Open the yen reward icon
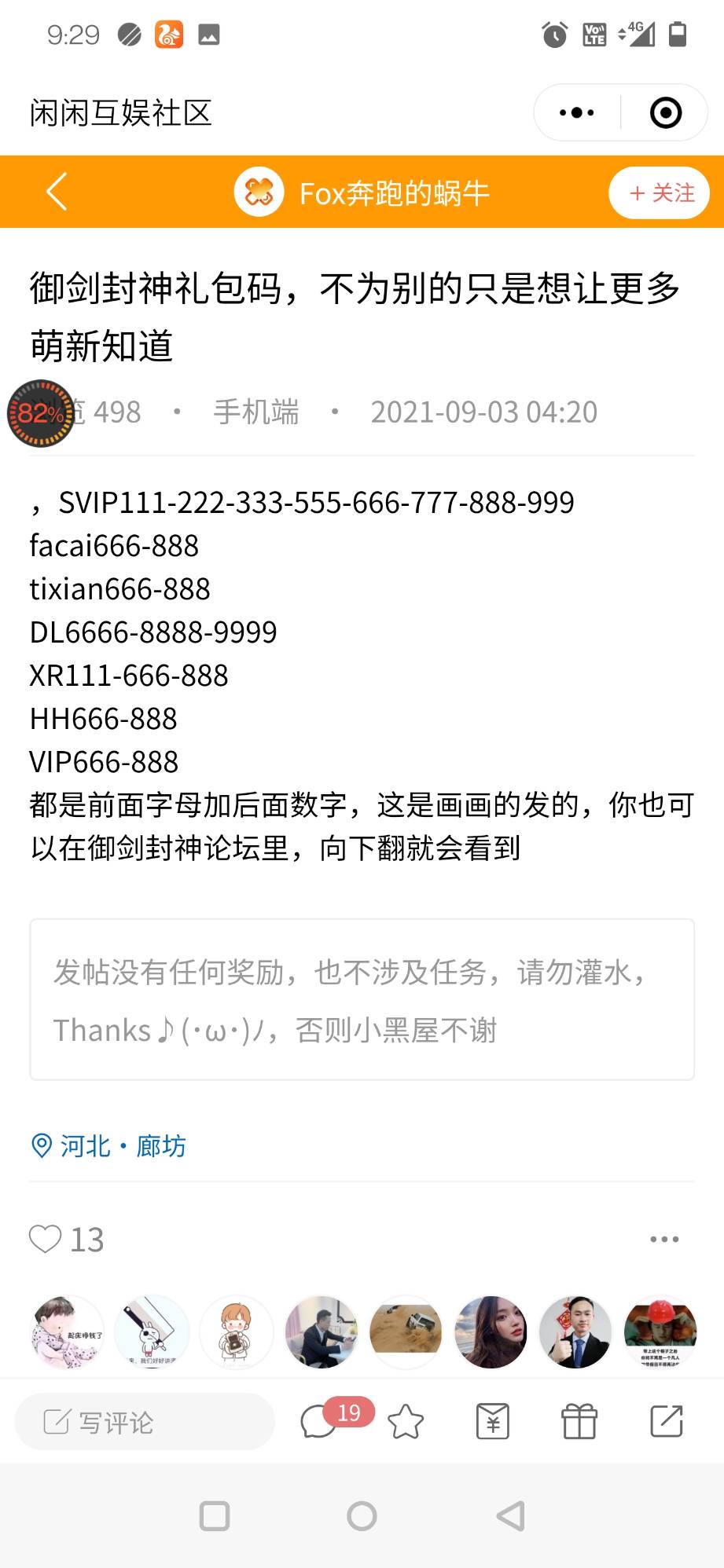Screen dimensions: 724x1568 pos(493,1421)
